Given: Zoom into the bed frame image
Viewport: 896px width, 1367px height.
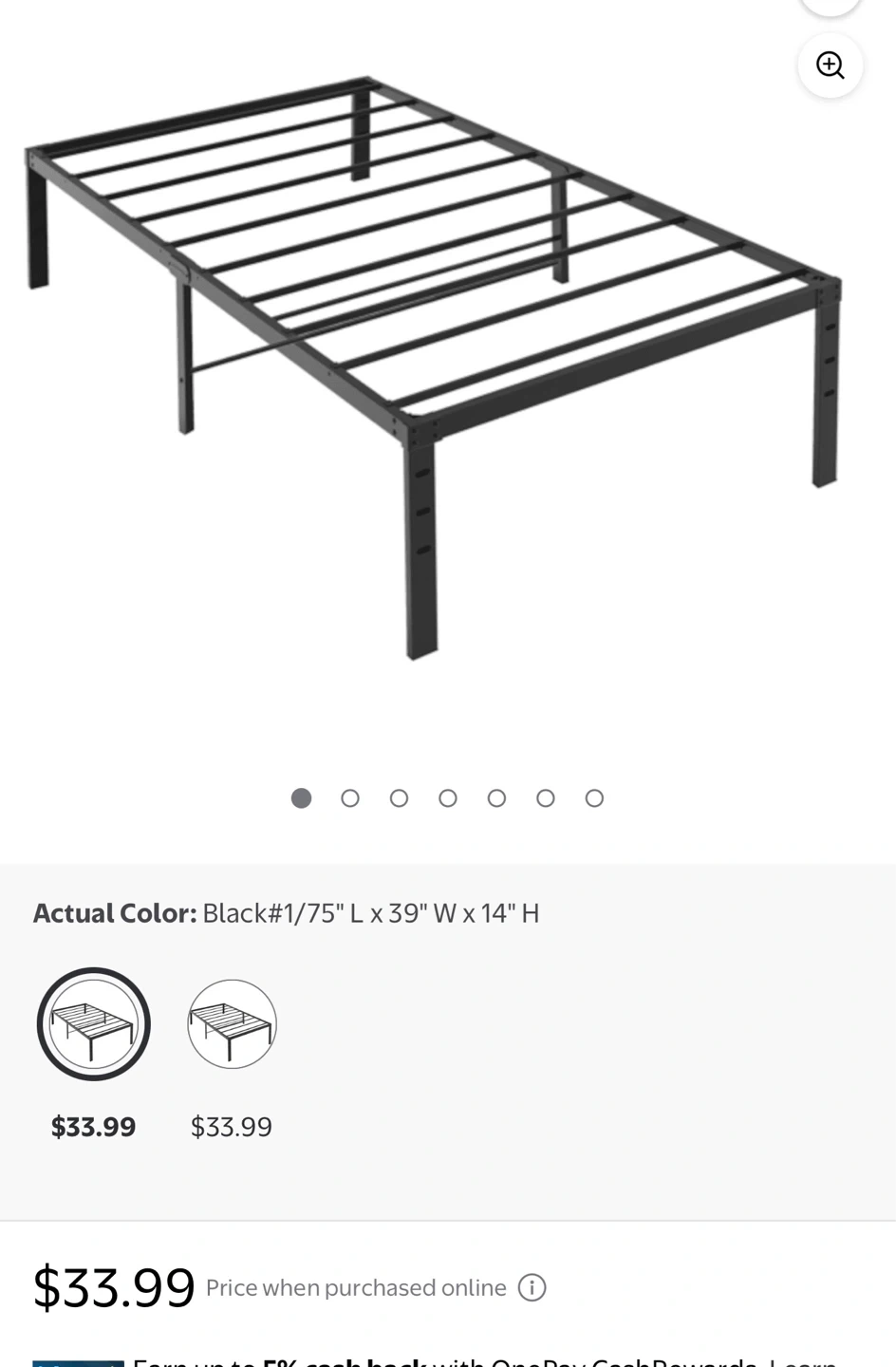Looking at the screenshot, I should [x=831, y=66].
